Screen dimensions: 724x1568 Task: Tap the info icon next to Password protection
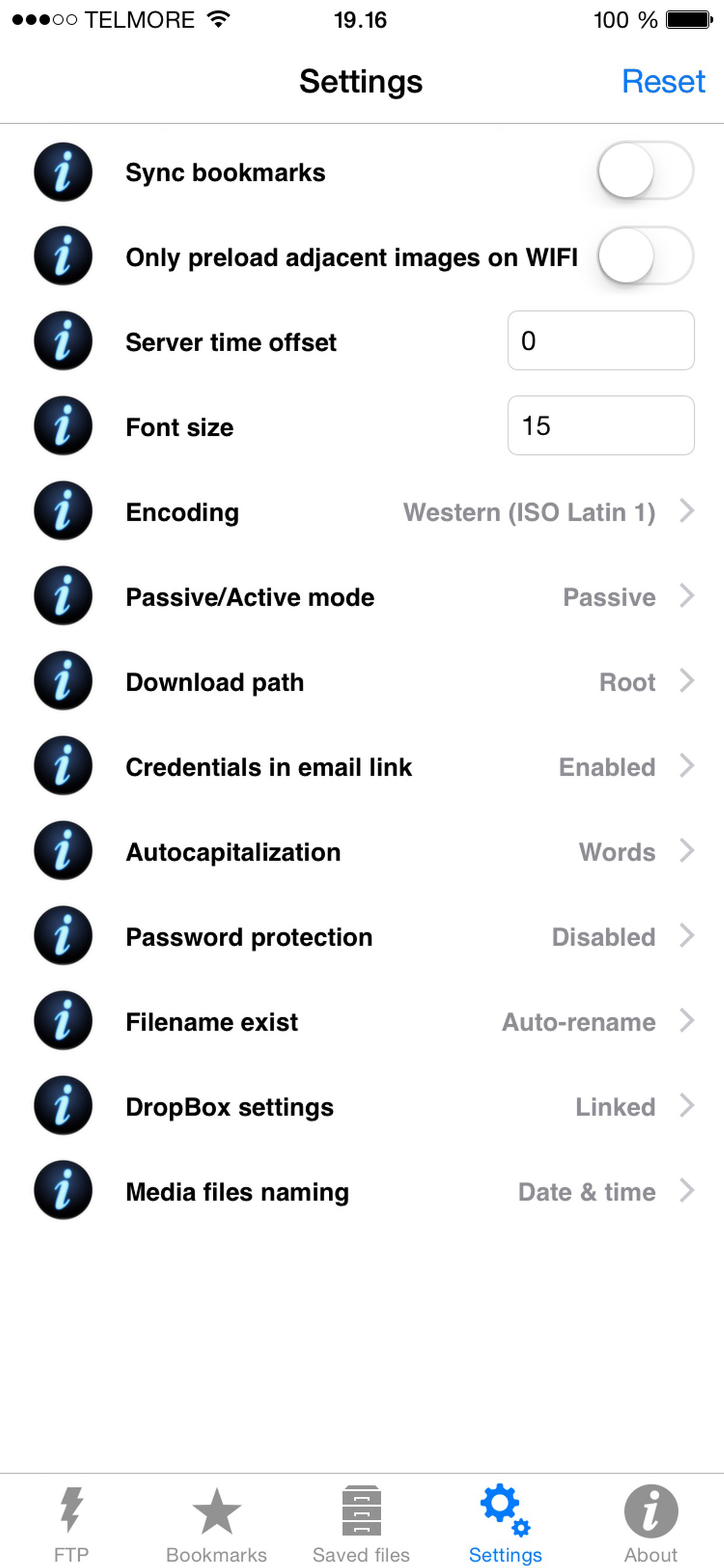point(63,937)
